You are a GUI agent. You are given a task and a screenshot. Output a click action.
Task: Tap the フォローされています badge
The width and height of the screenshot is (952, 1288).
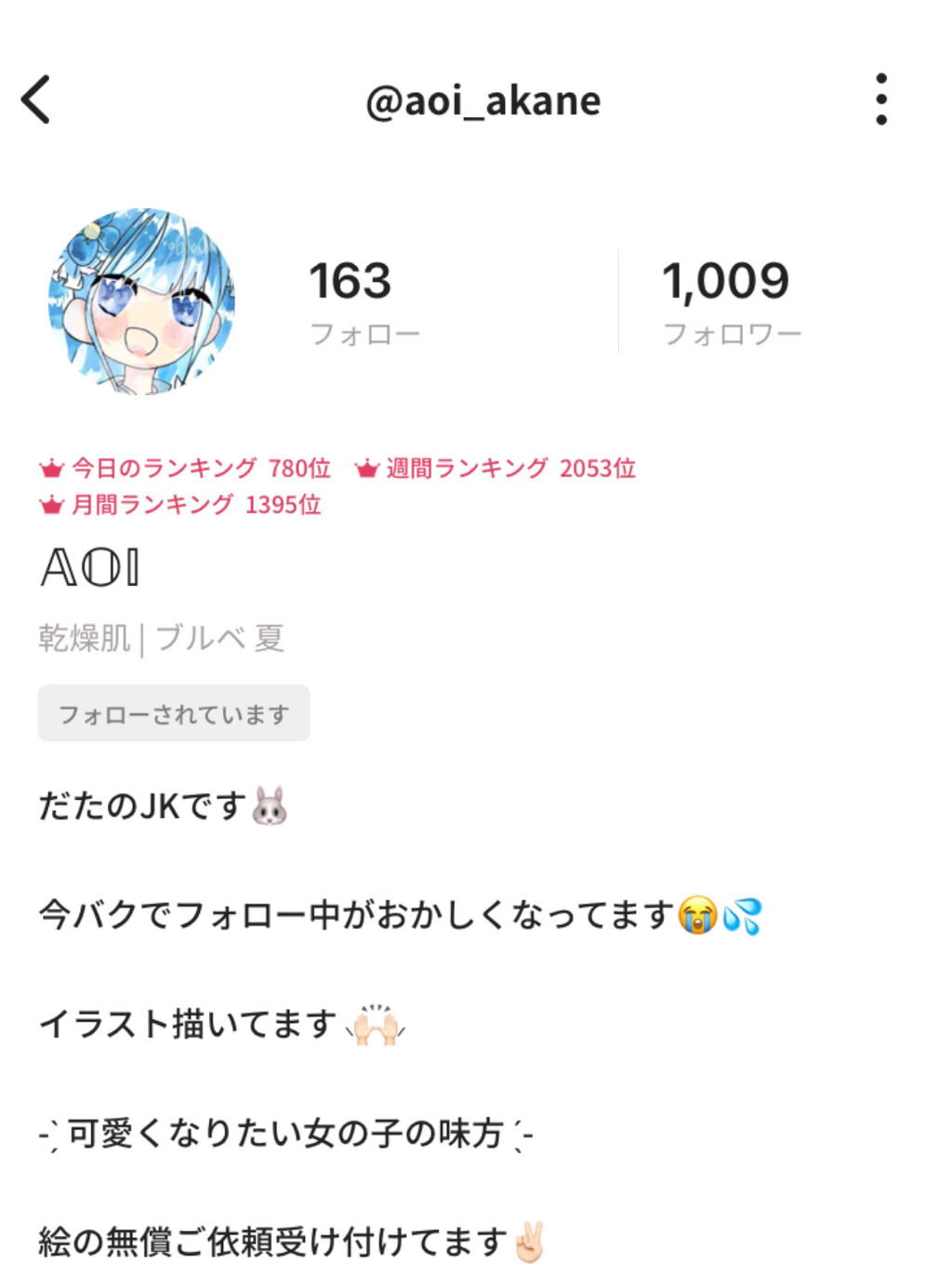[x=174, y=712]
